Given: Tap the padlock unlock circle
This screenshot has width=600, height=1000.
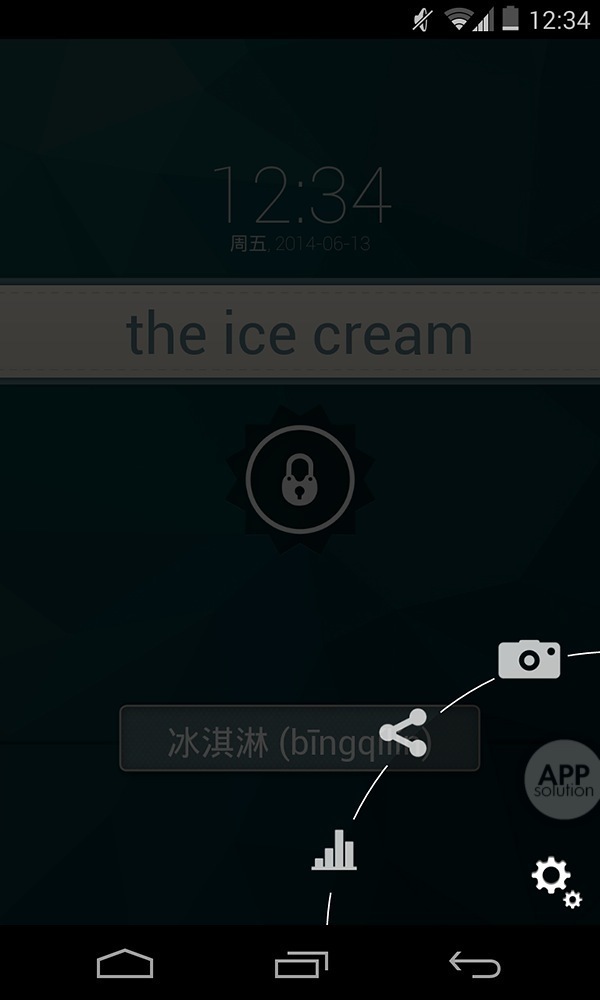Looking at the screenshot, I should pyautogui.click(x=299, y=479).
